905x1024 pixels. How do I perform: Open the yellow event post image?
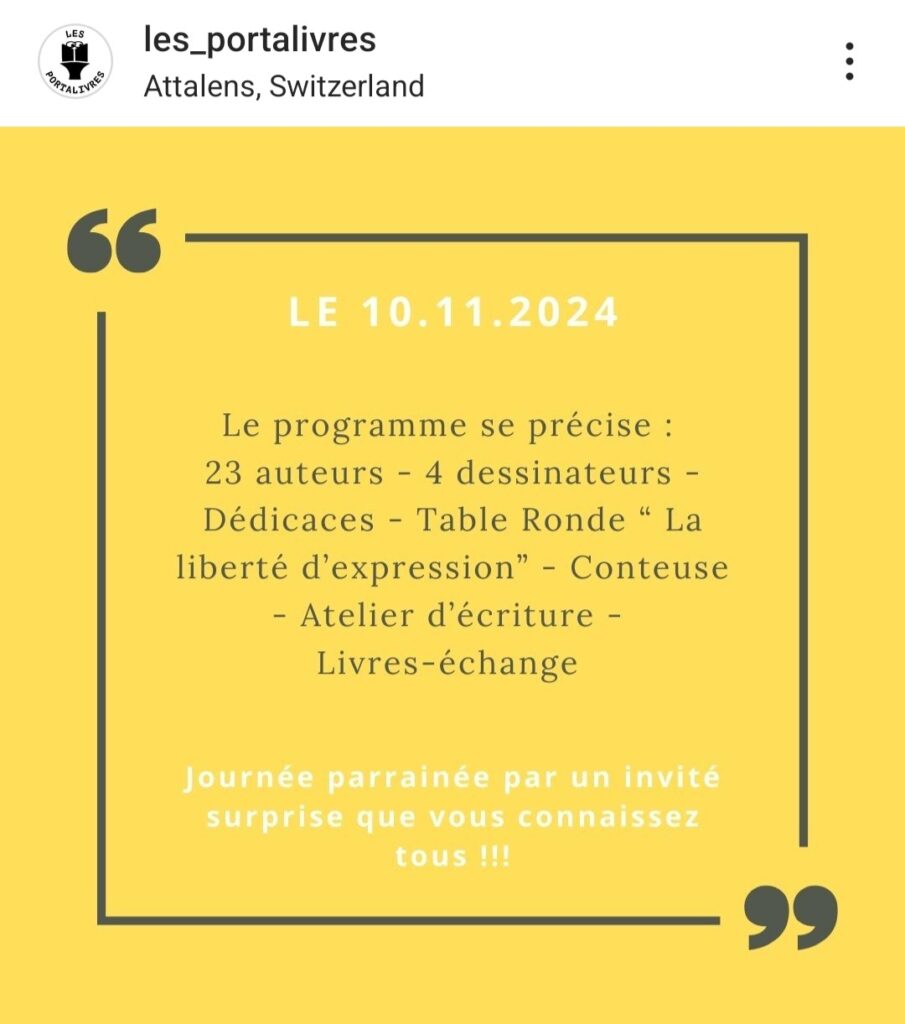click(452, 575)
